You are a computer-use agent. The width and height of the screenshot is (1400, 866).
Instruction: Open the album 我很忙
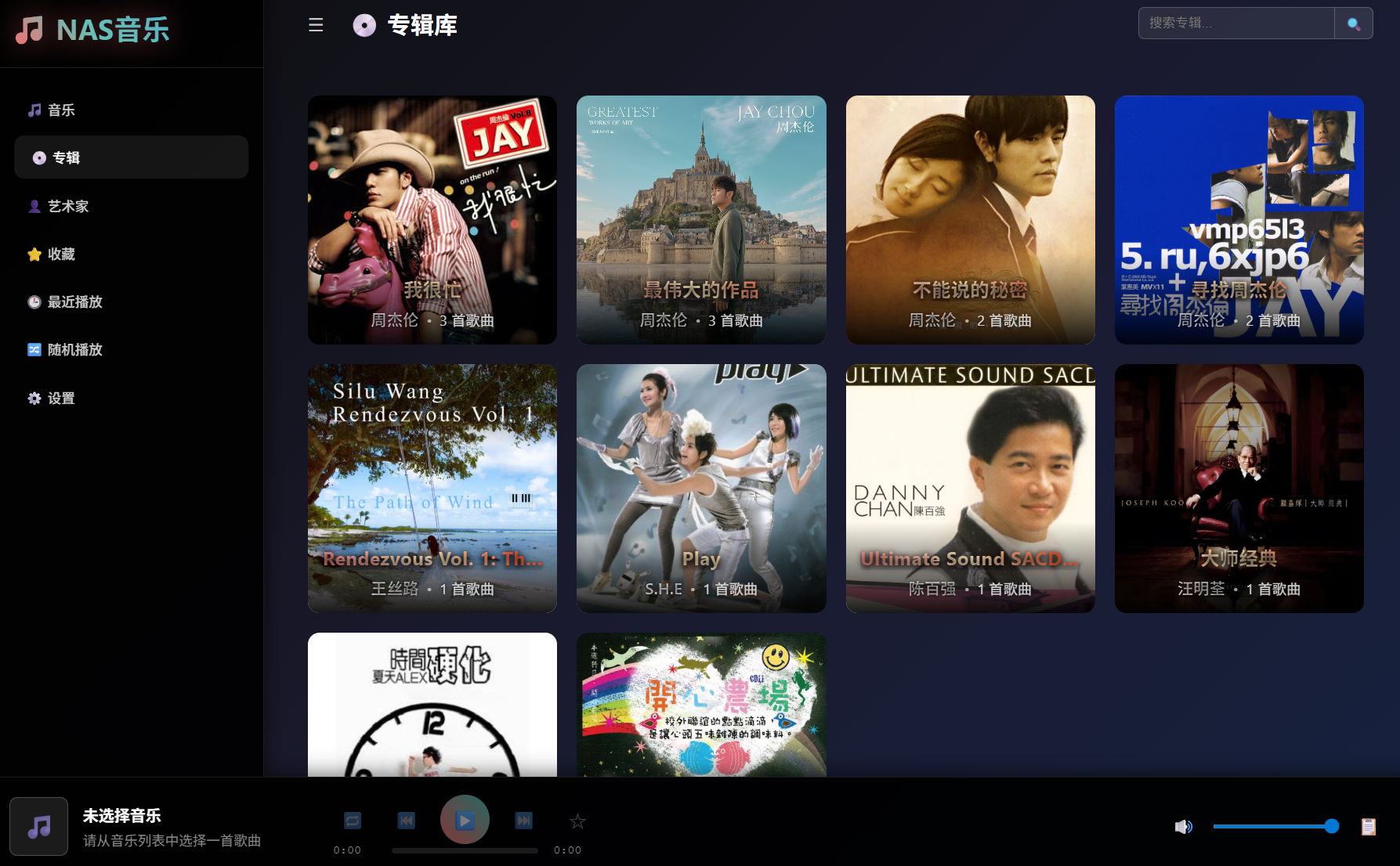432,219
